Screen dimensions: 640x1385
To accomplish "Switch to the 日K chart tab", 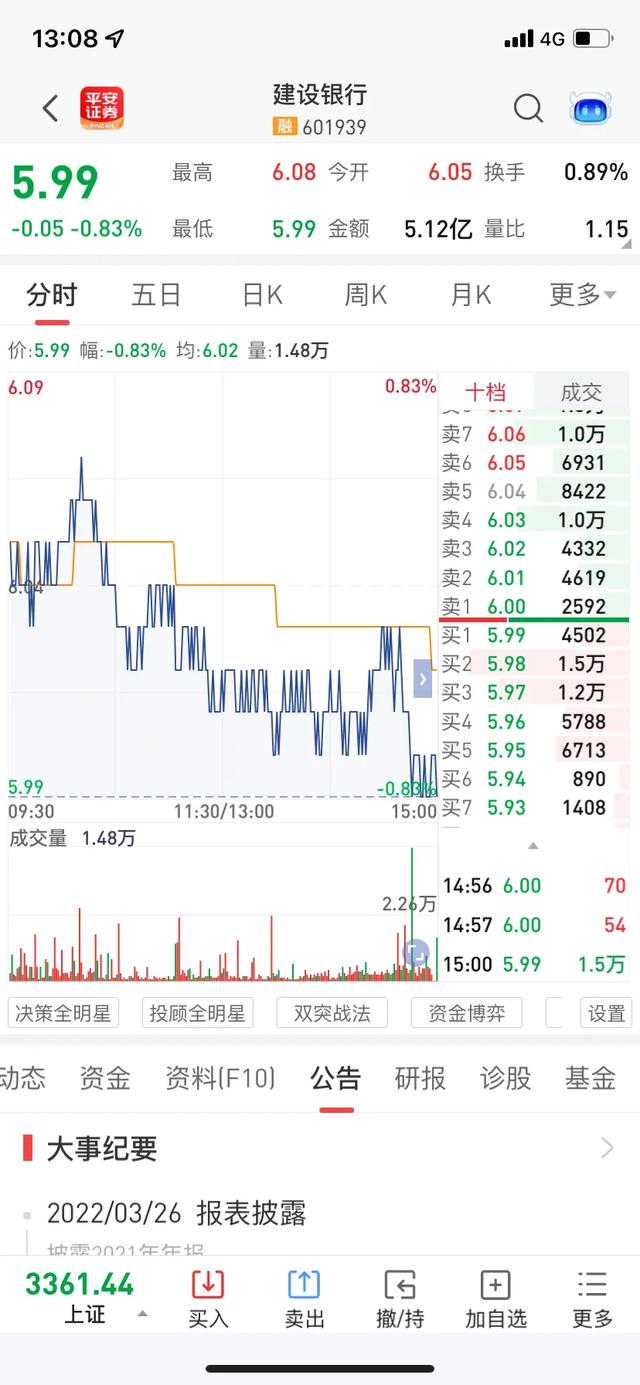I will pyautogui.click(x=262, y=295).
